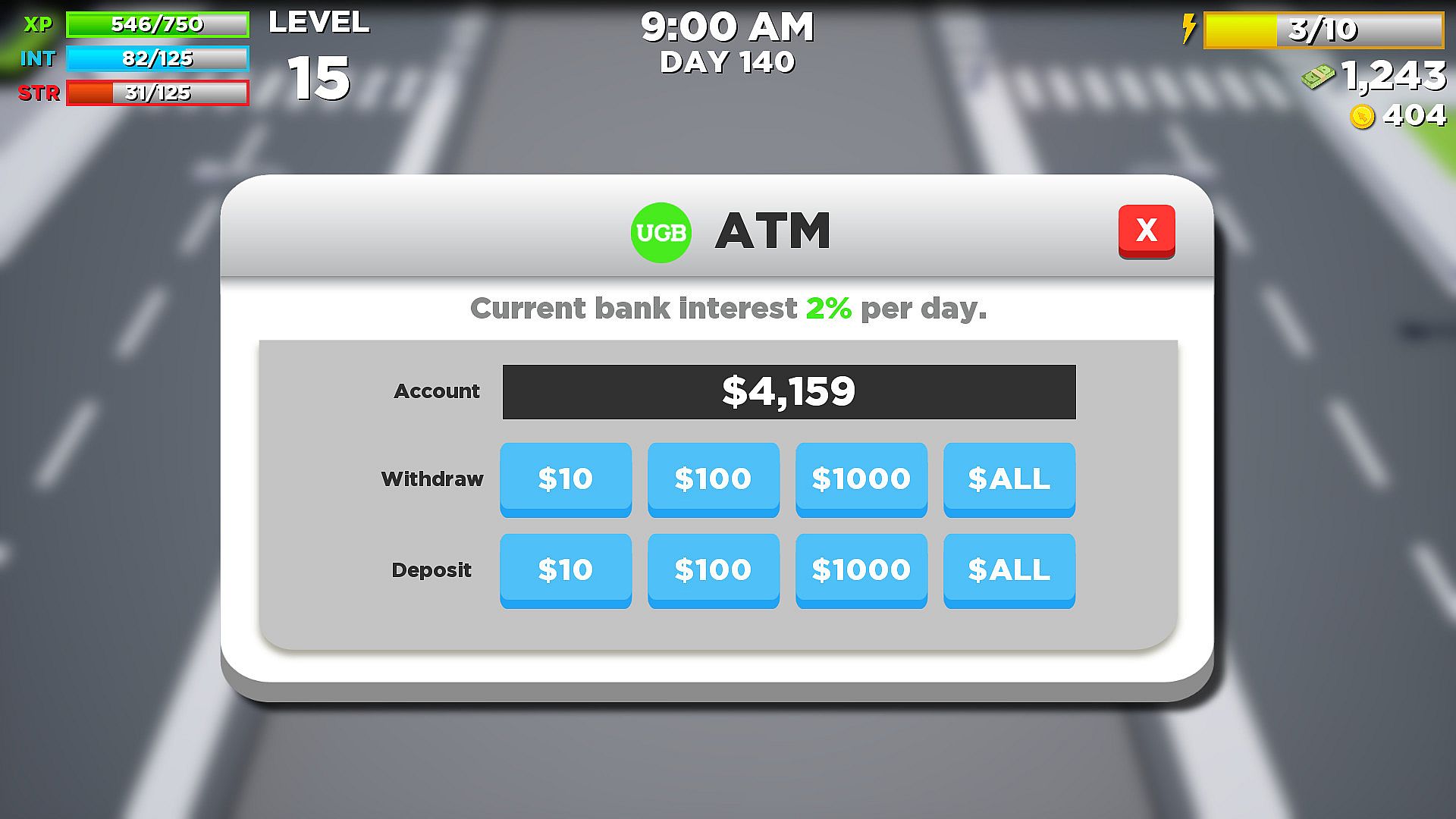Close the ATM dialog
This screenshot has width=1456, height=819.
(x=1147, y=231)
